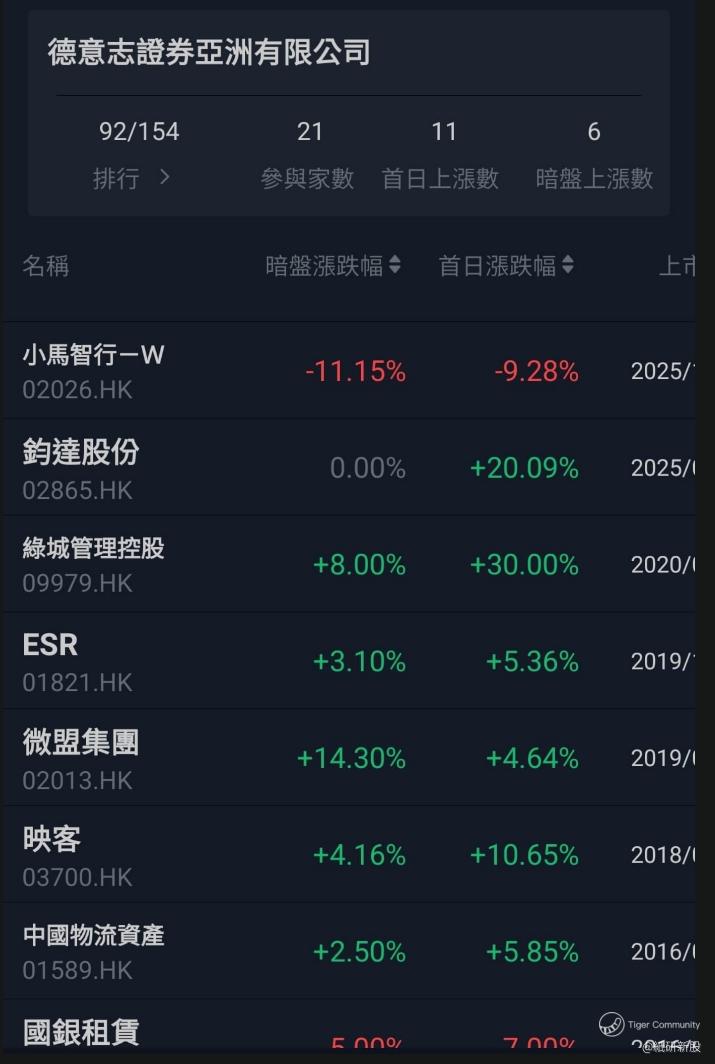Open 小馬智行-W stock row
The height and width of the screenshot is (1064, 715).
(93, 370)
